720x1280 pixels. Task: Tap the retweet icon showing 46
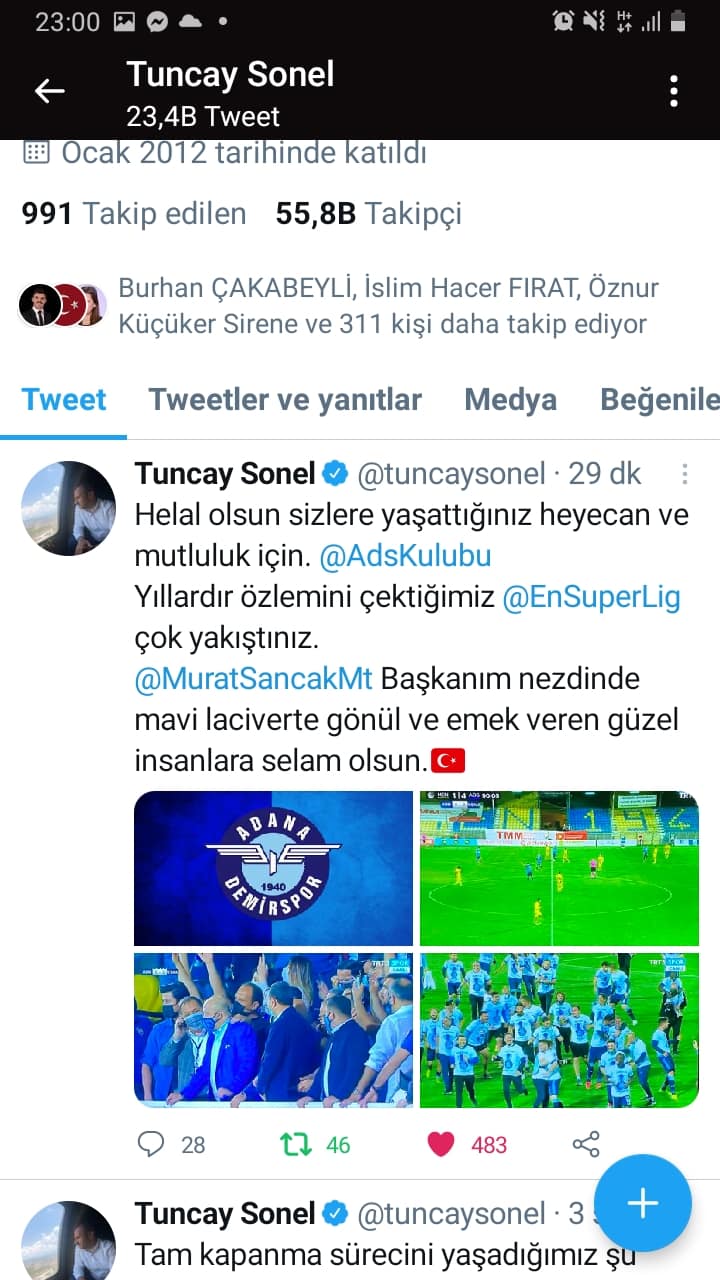[x=296, y=1144]
